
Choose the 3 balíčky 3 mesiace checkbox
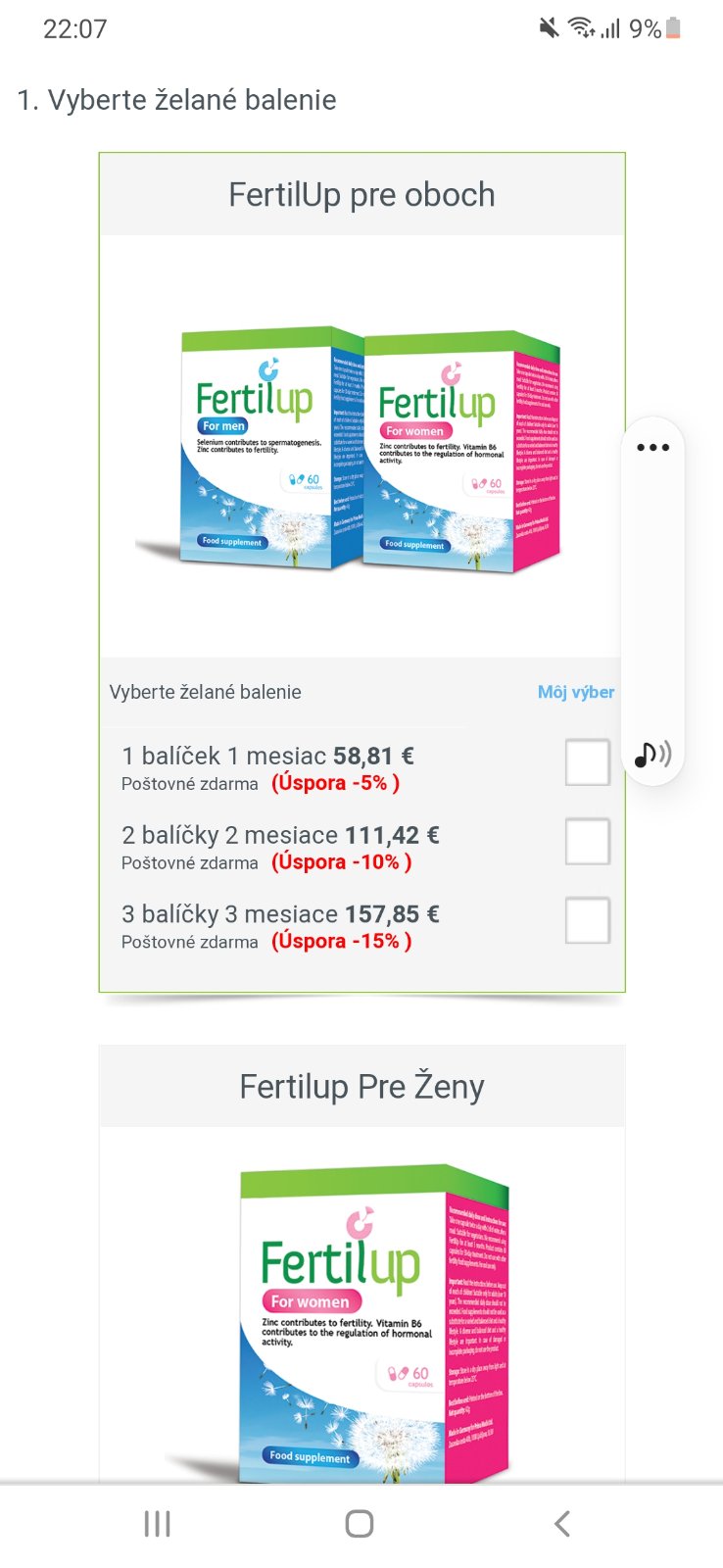click(588, 920)
